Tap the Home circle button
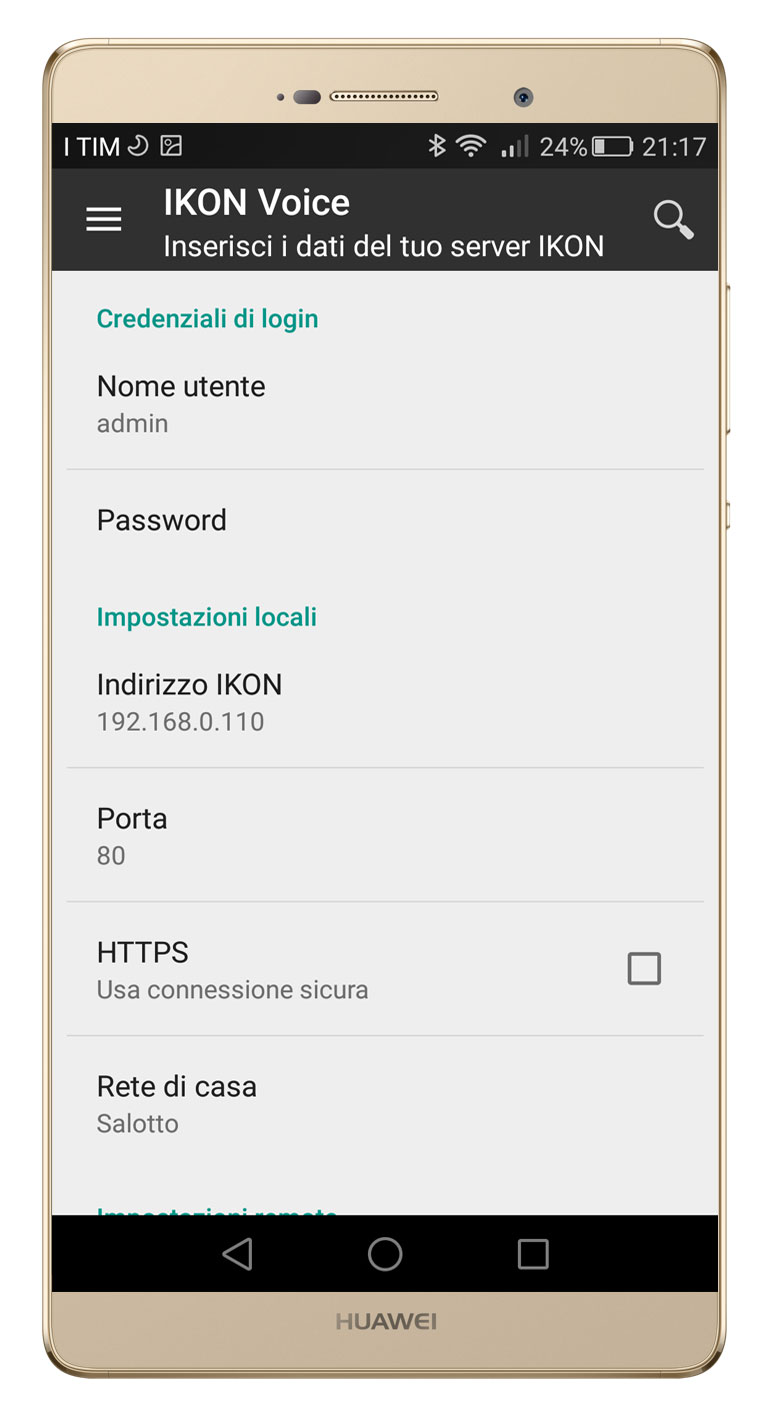The width and height of the screenshot is (768, 1421). (x=385, y=1254)
